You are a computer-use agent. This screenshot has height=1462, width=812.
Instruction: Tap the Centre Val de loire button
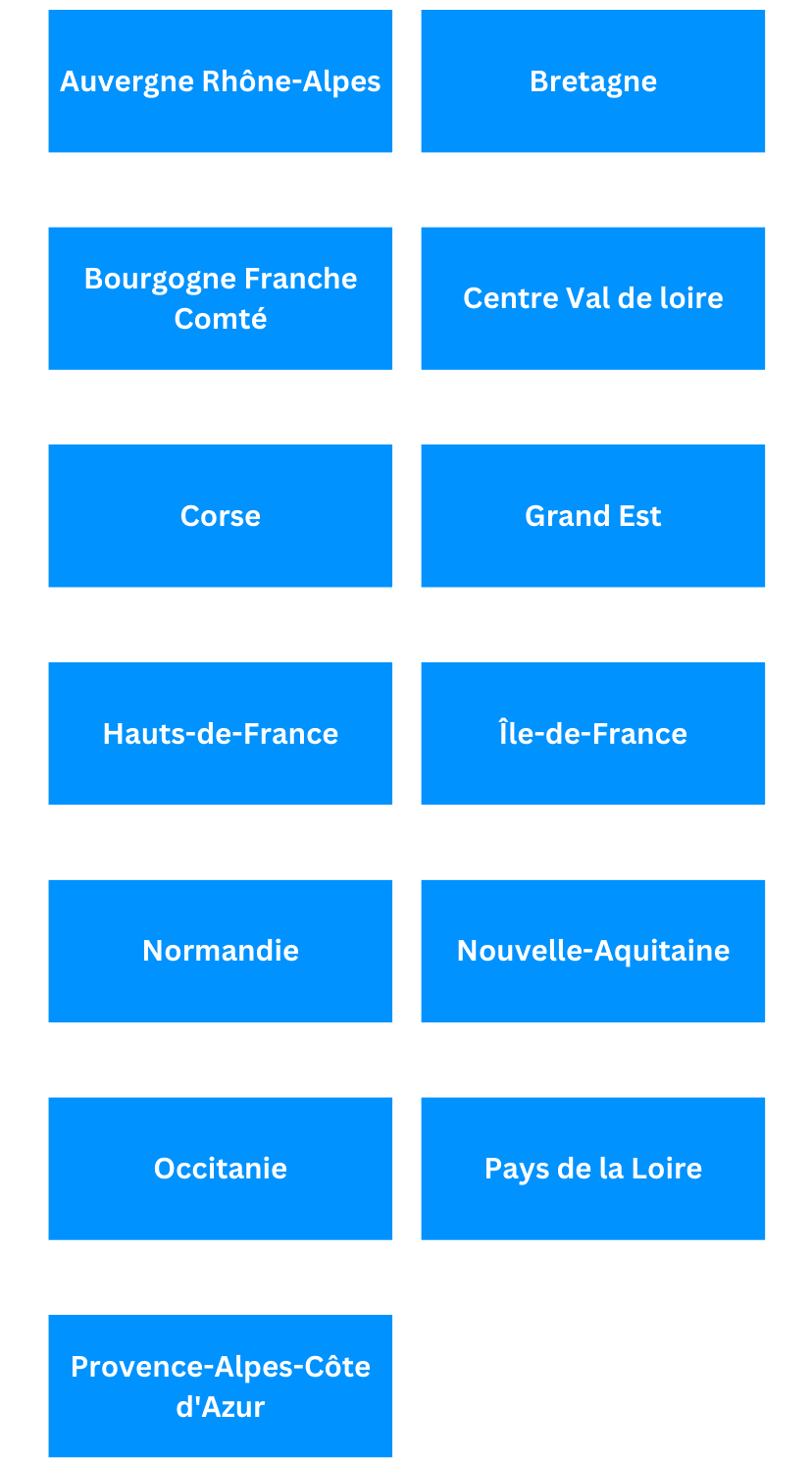pos(593,298)
